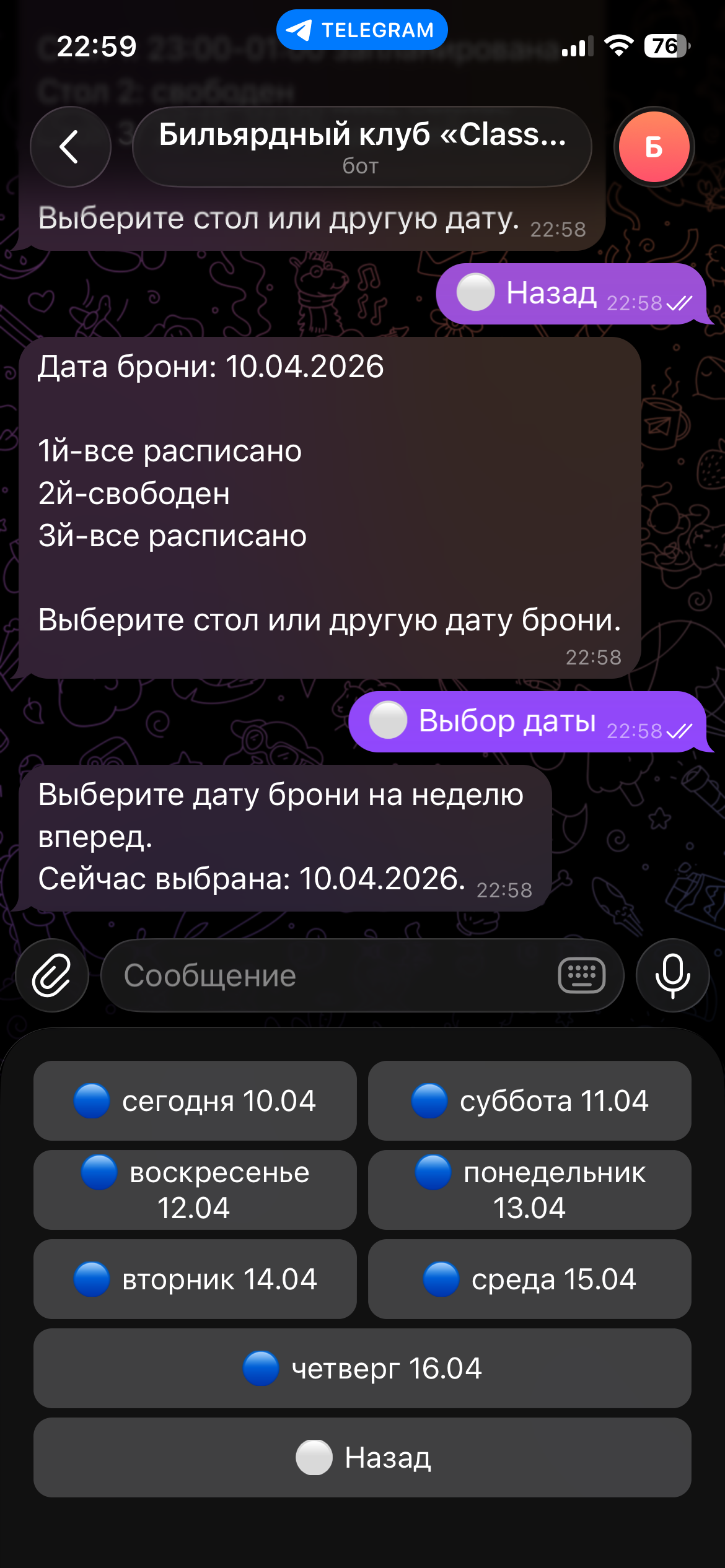Return to Telegram via the status bar pill

[x=362, y=30]
